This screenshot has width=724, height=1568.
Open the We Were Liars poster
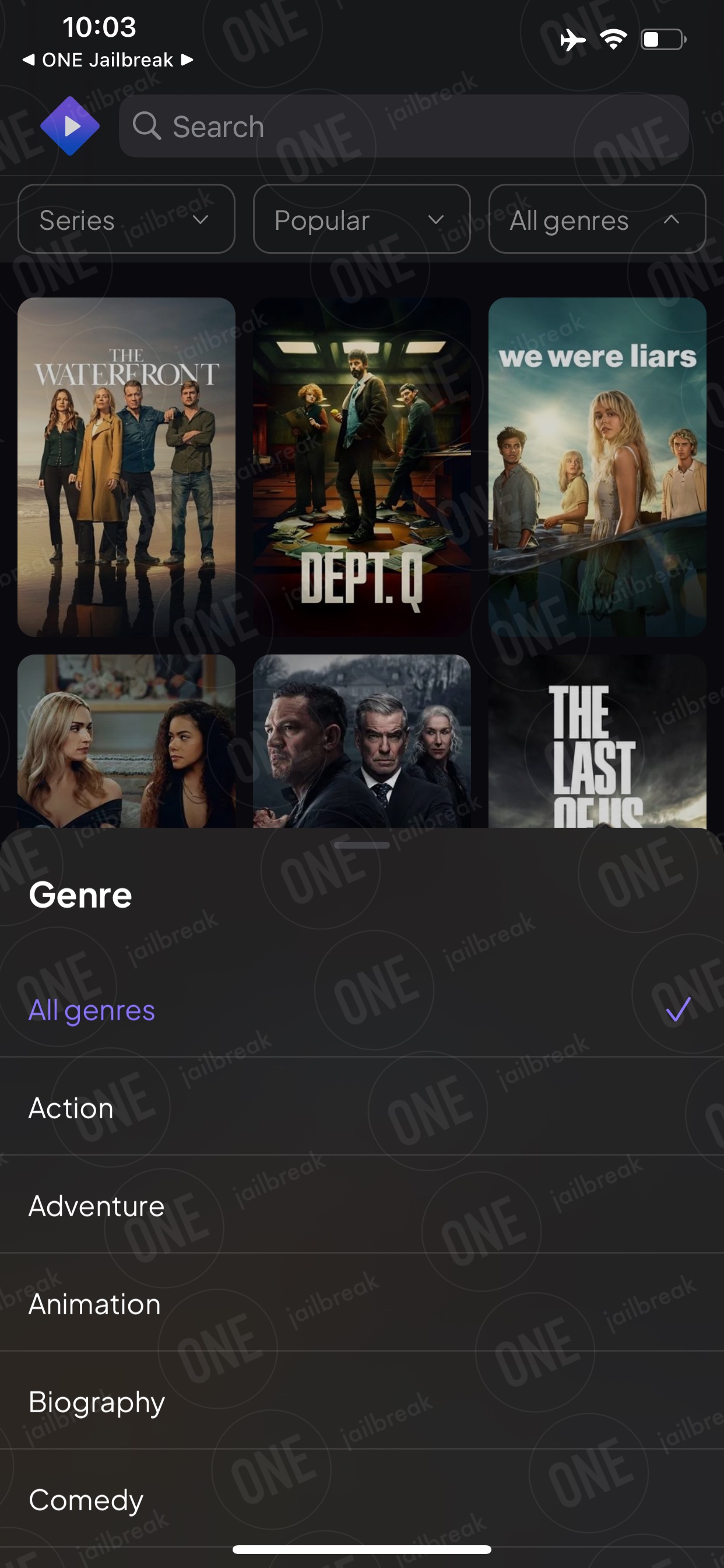[597, 467]
